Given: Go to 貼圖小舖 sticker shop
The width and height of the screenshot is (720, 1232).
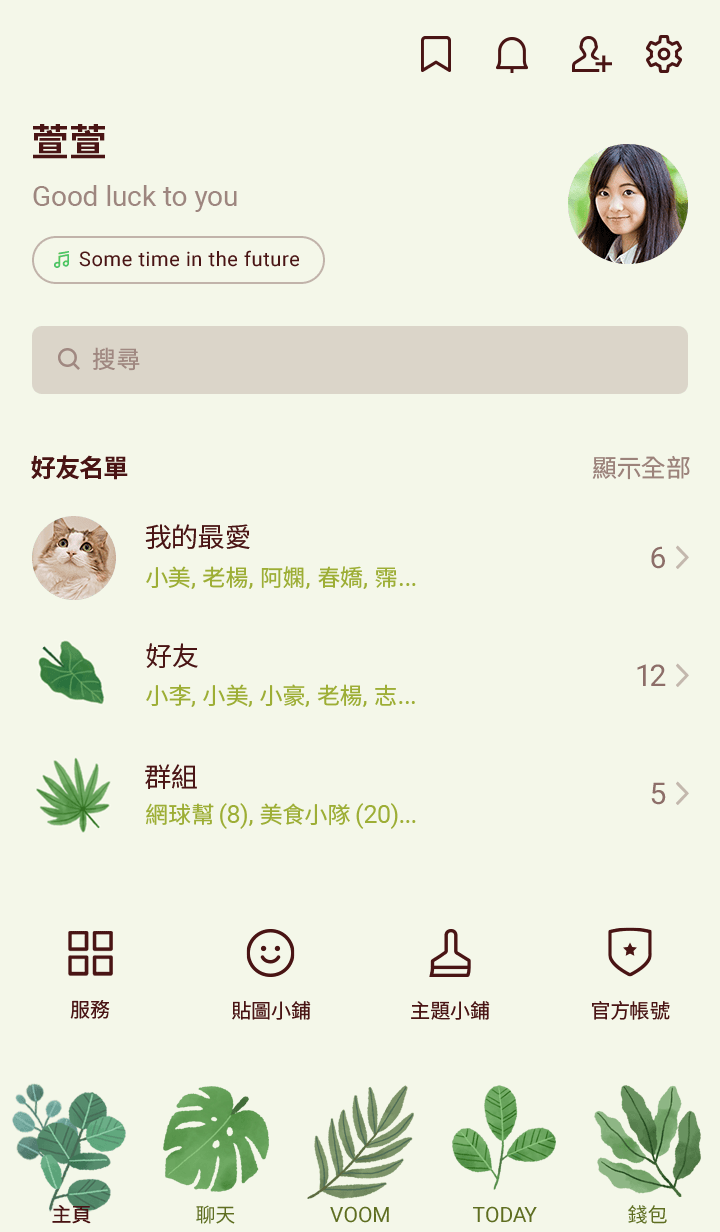Looking at the screenshot, I should [270, 972].
